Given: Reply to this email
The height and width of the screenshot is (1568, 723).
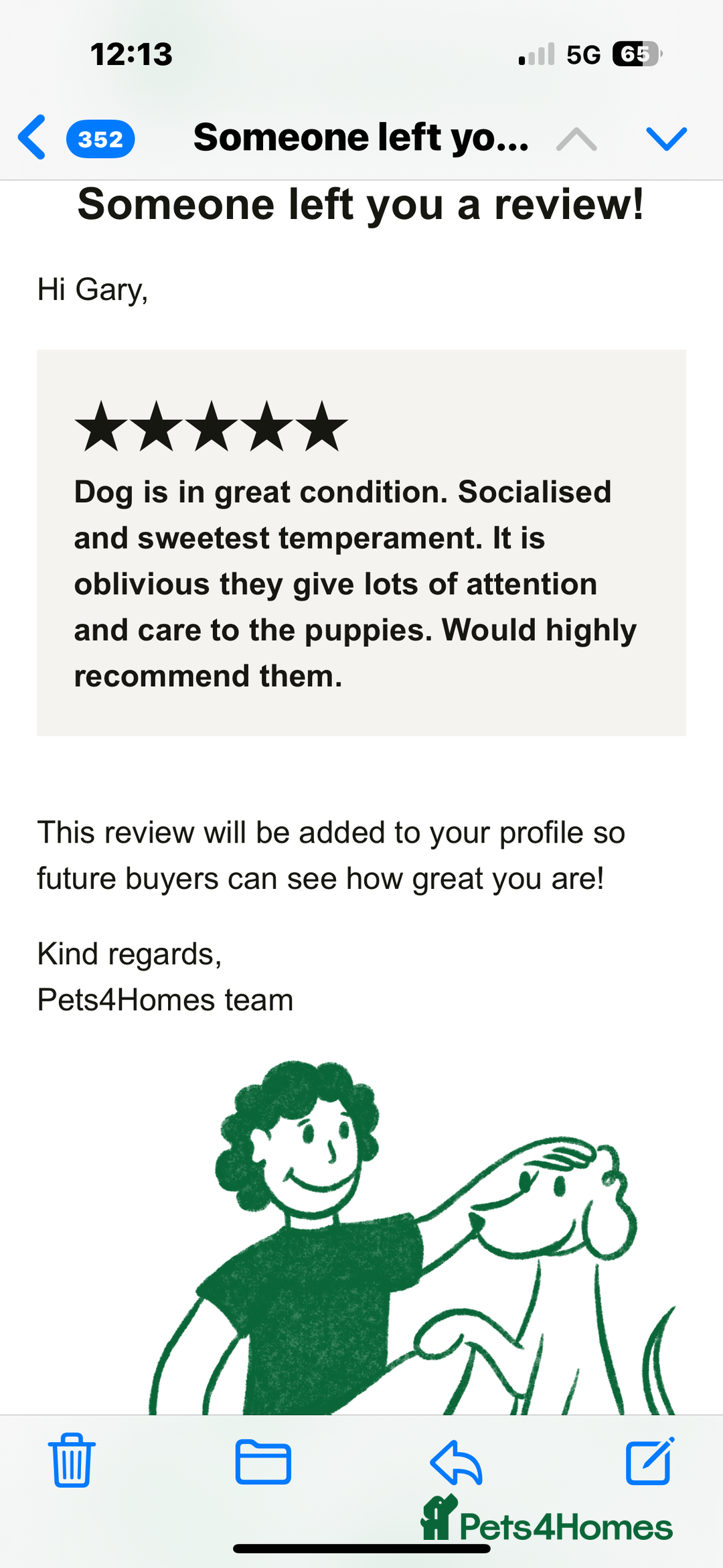Looking at the screenshot, I should pos(457,1462).
